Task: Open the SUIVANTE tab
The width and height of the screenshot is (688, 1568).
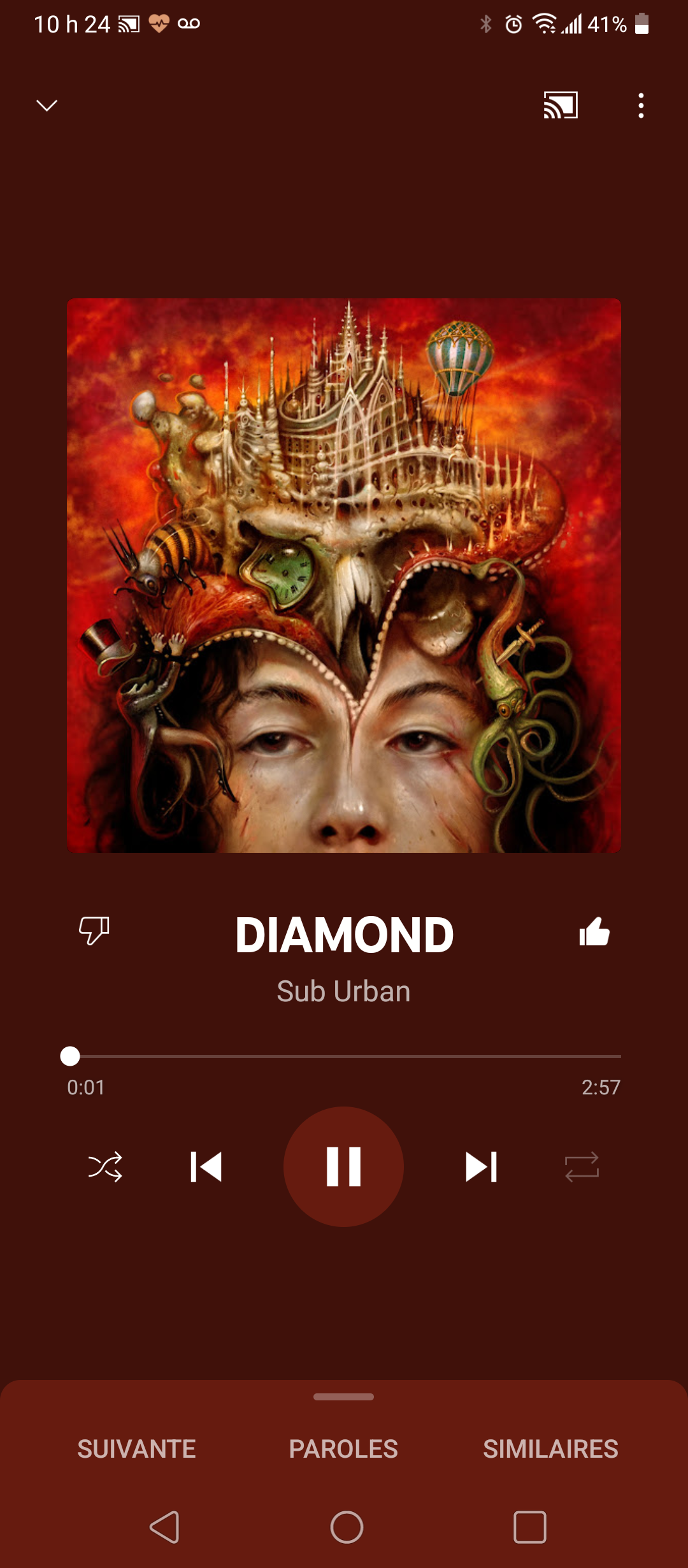Action: (x=136, y=1449)
